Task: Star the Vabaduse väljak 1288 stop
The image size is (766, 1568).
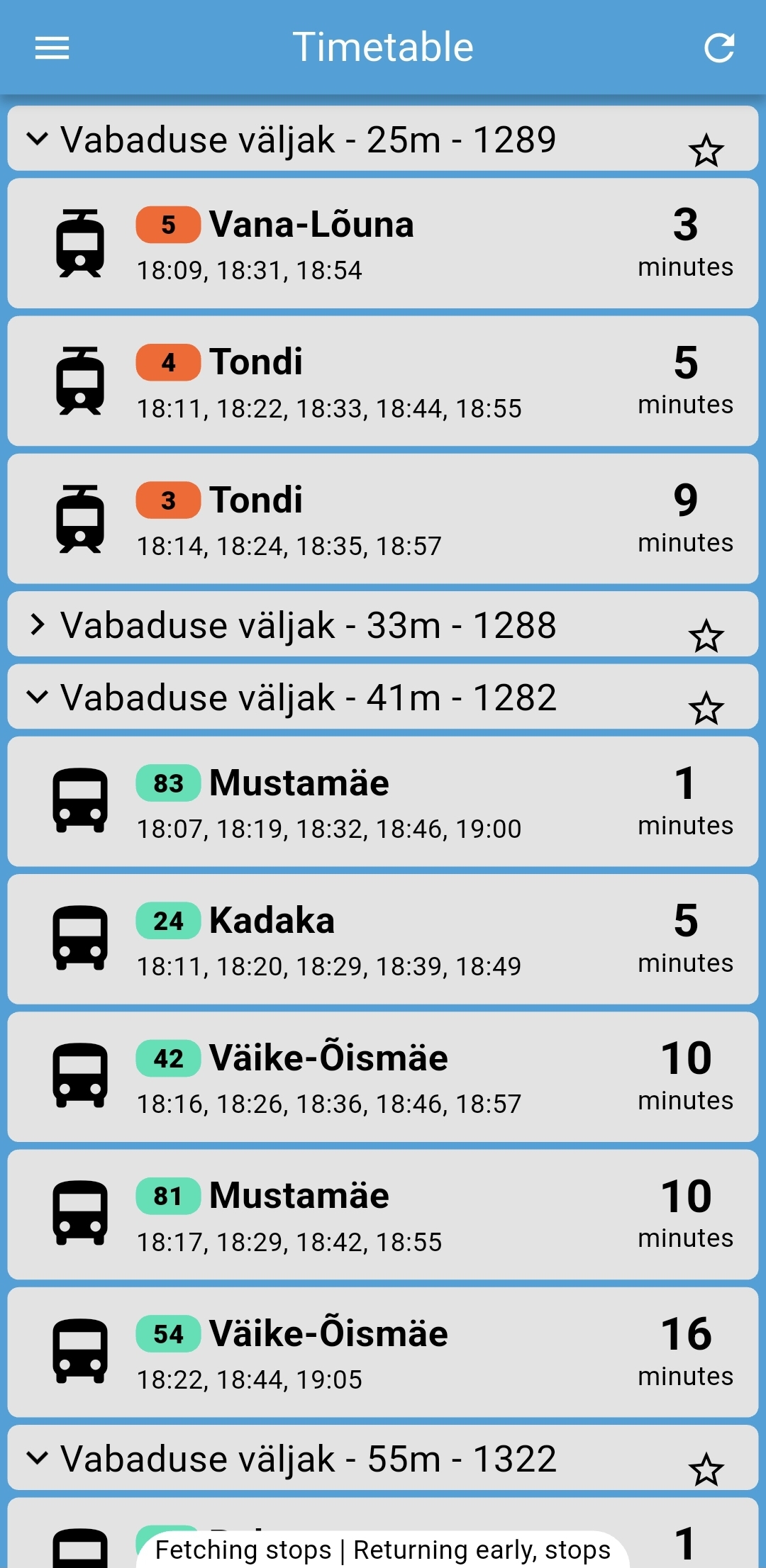Action: pyautogui.click(x=706, y=636)
